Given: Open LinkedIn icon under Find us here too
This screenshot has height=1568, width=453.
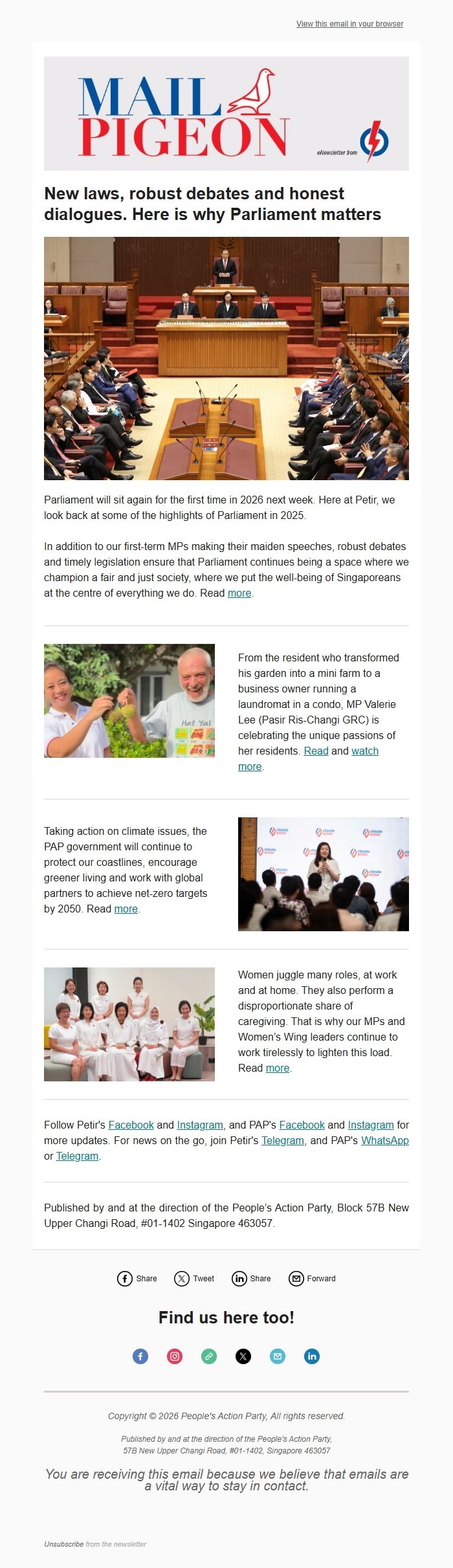Looking at the screenshot, I should [312, 1356].
